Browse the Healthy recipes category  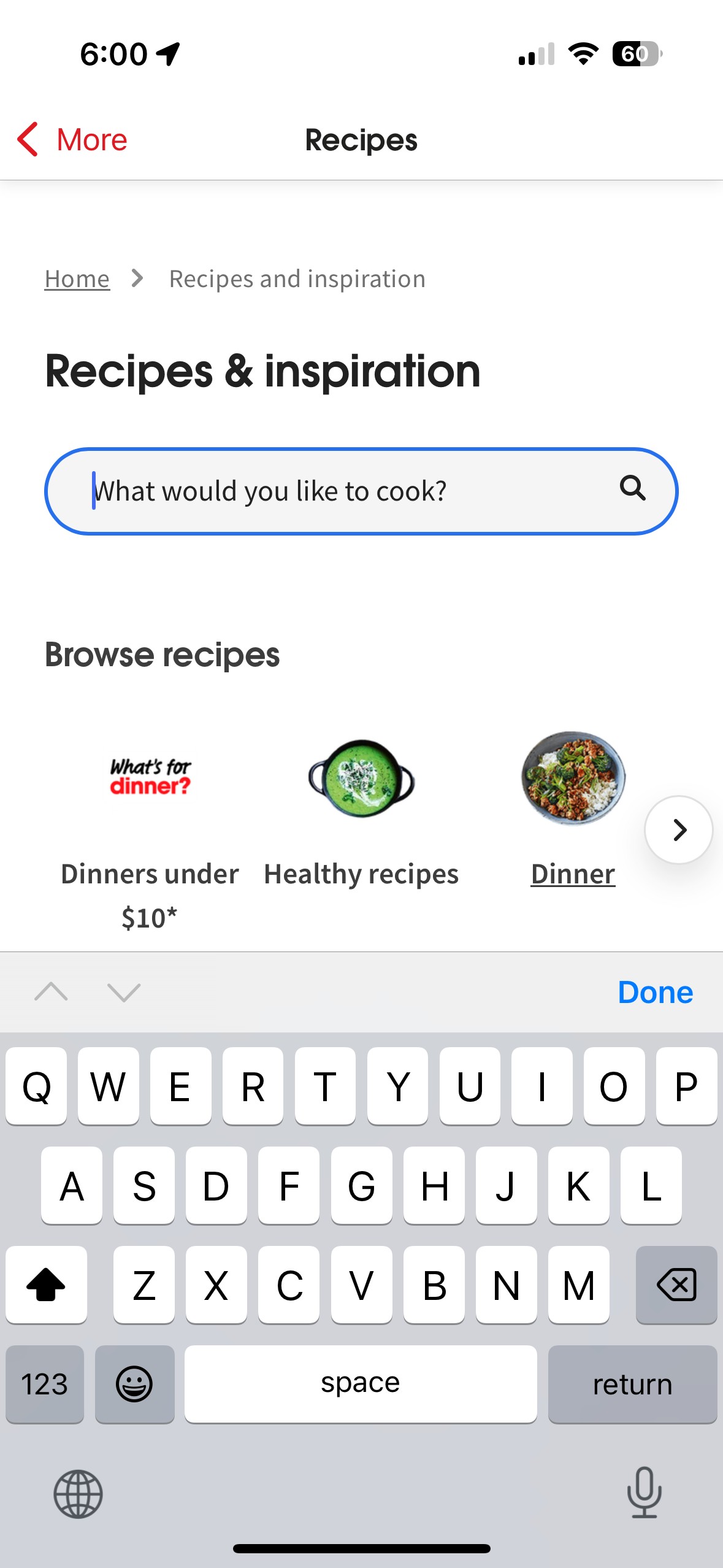coord(361,810)
